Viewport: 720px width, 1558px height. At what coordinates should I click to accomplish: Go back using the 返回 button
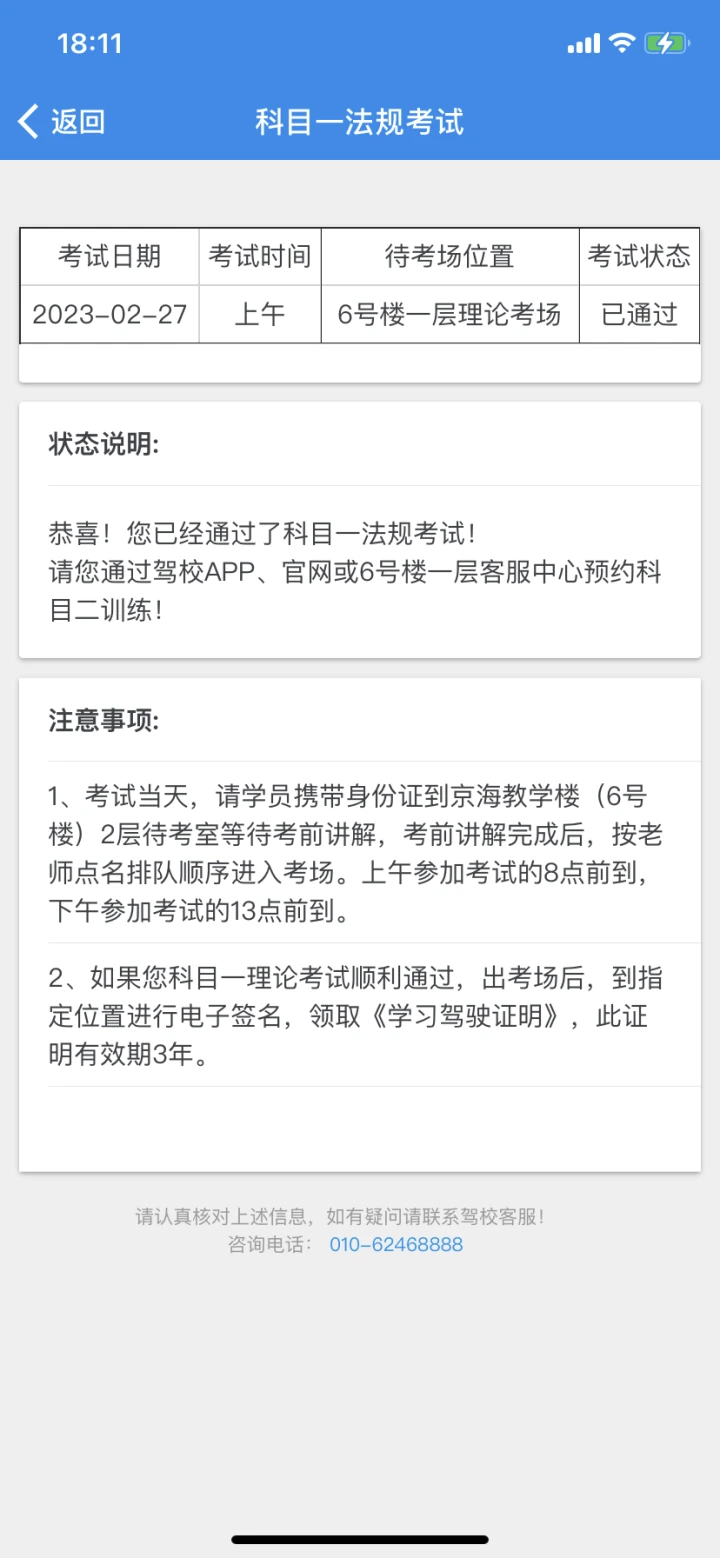coord(62,122)
